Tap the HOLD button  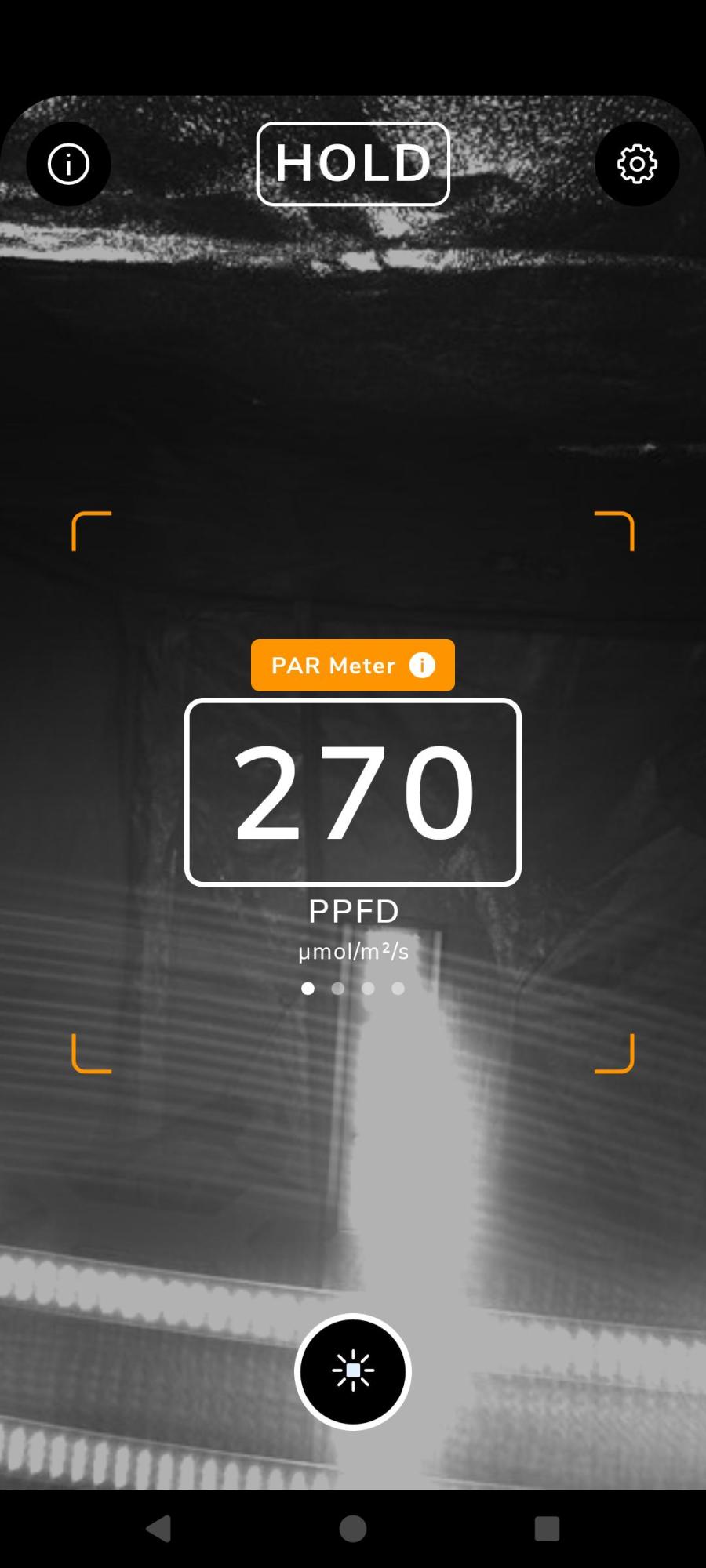point(353,164)
